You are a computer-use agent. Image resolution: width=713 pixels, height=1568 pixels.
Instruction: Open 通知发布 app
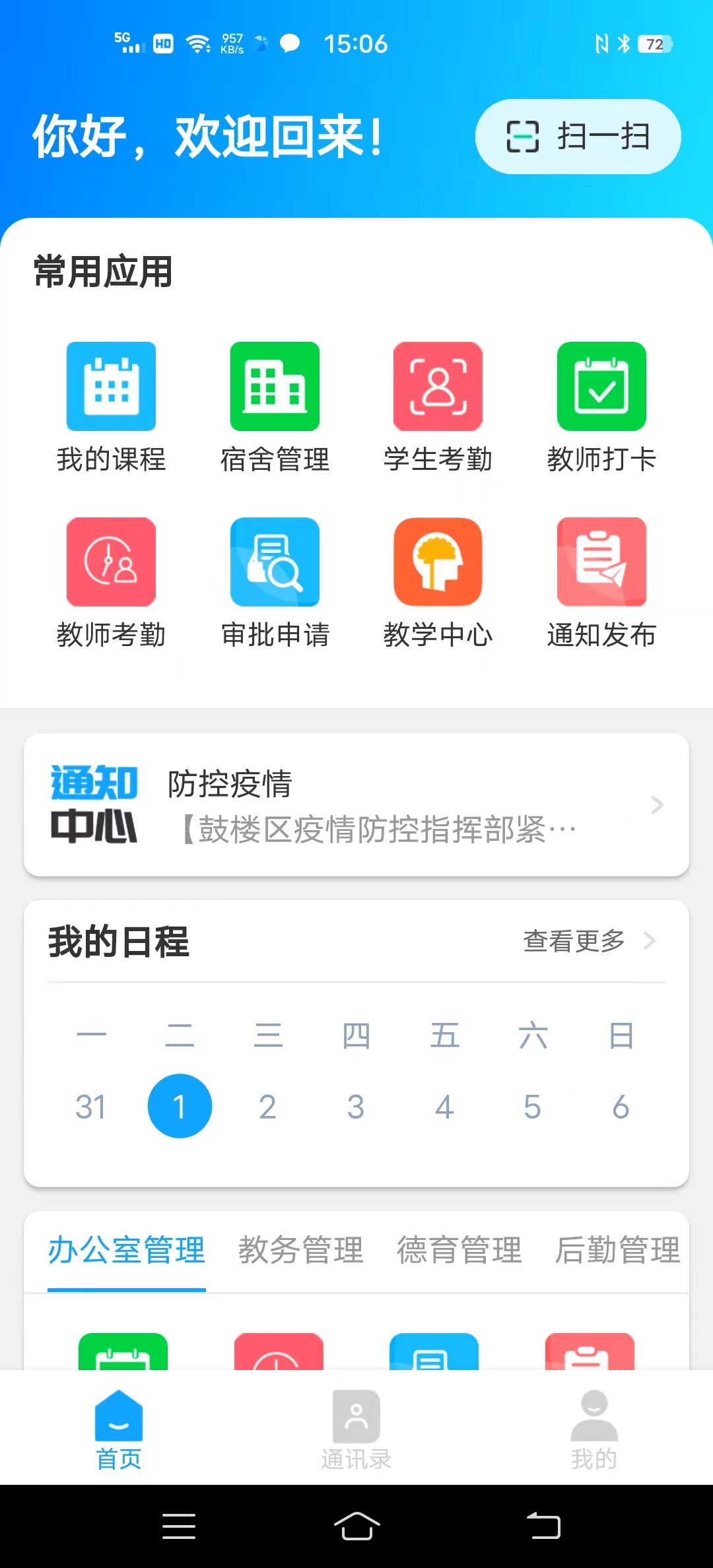(601, 583)
